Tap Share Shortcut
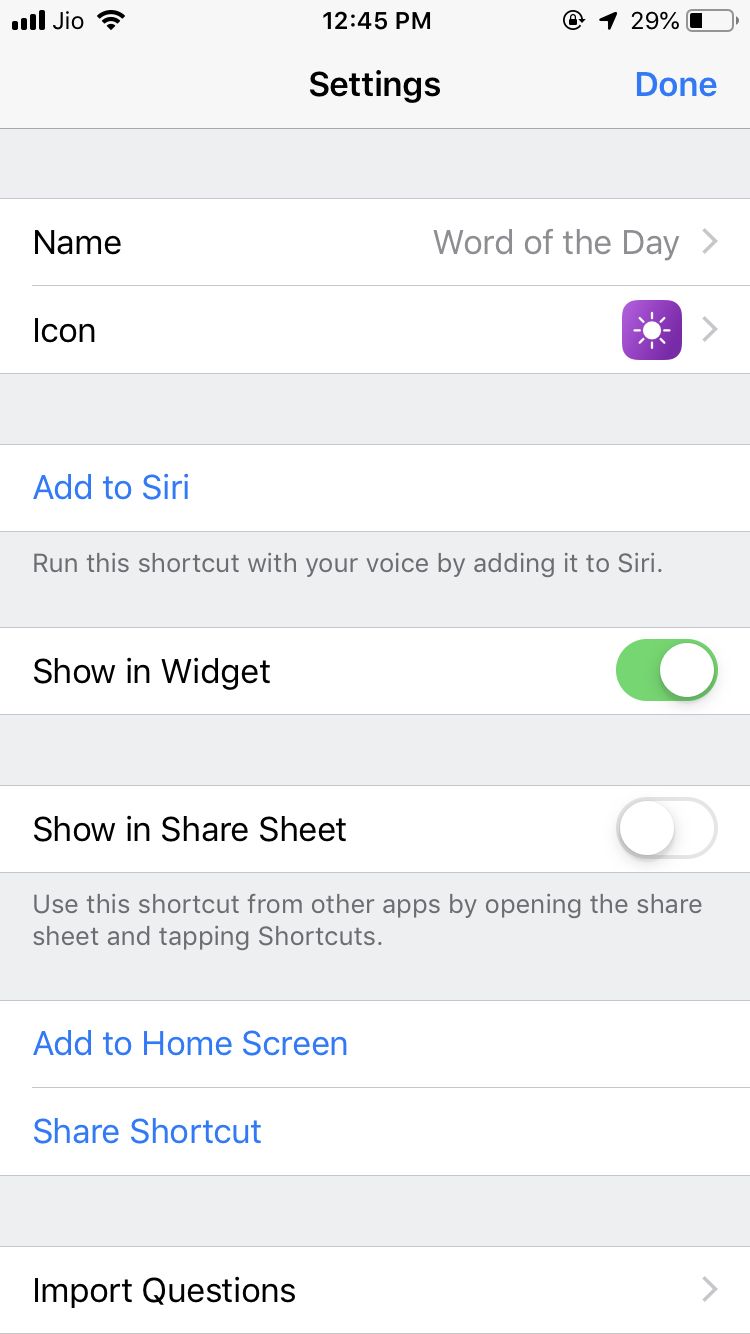Screen dimensions: 750x1334 tap(148, 1132)
